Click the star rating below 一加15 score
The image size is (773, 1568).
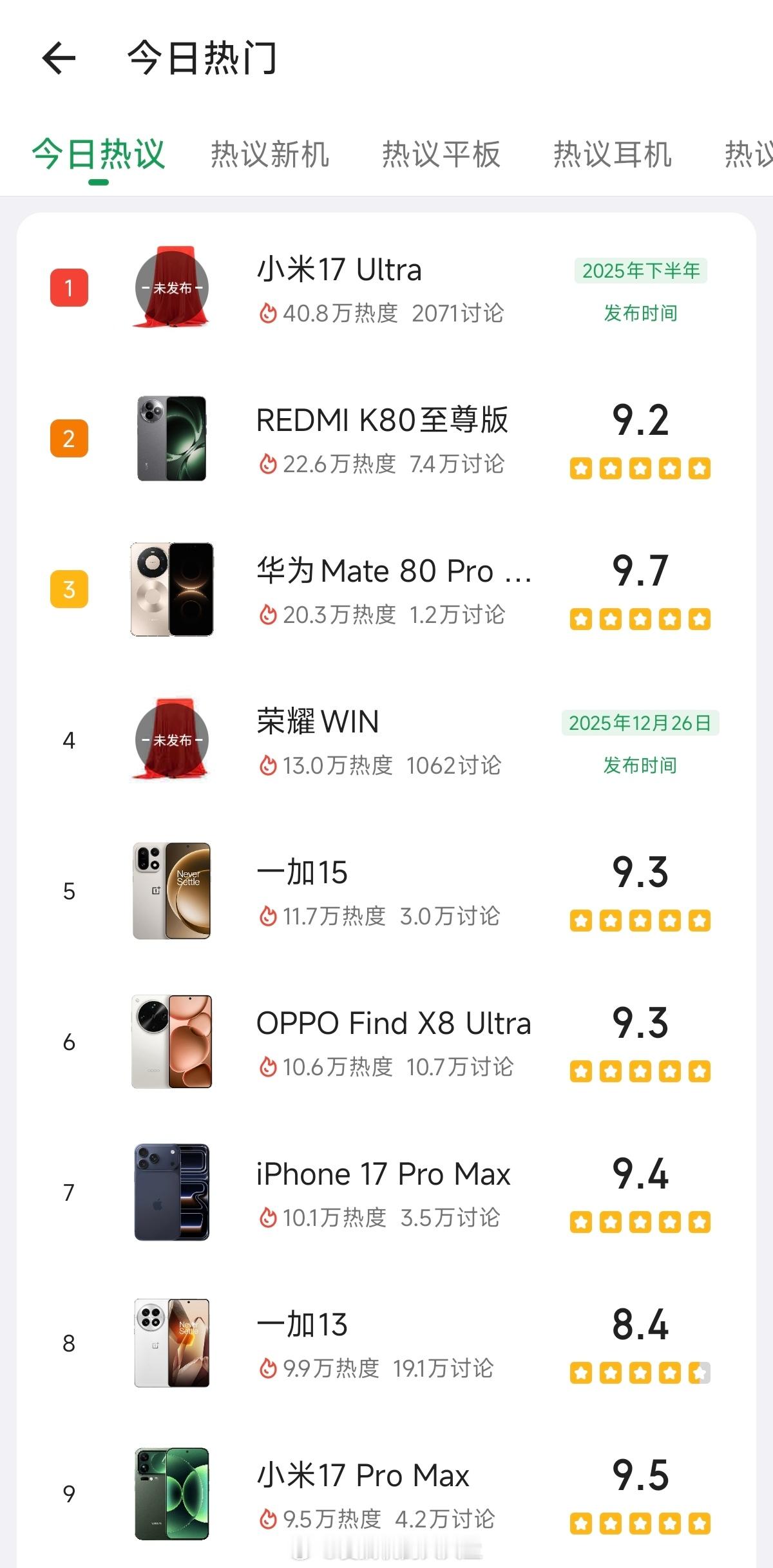638,921
